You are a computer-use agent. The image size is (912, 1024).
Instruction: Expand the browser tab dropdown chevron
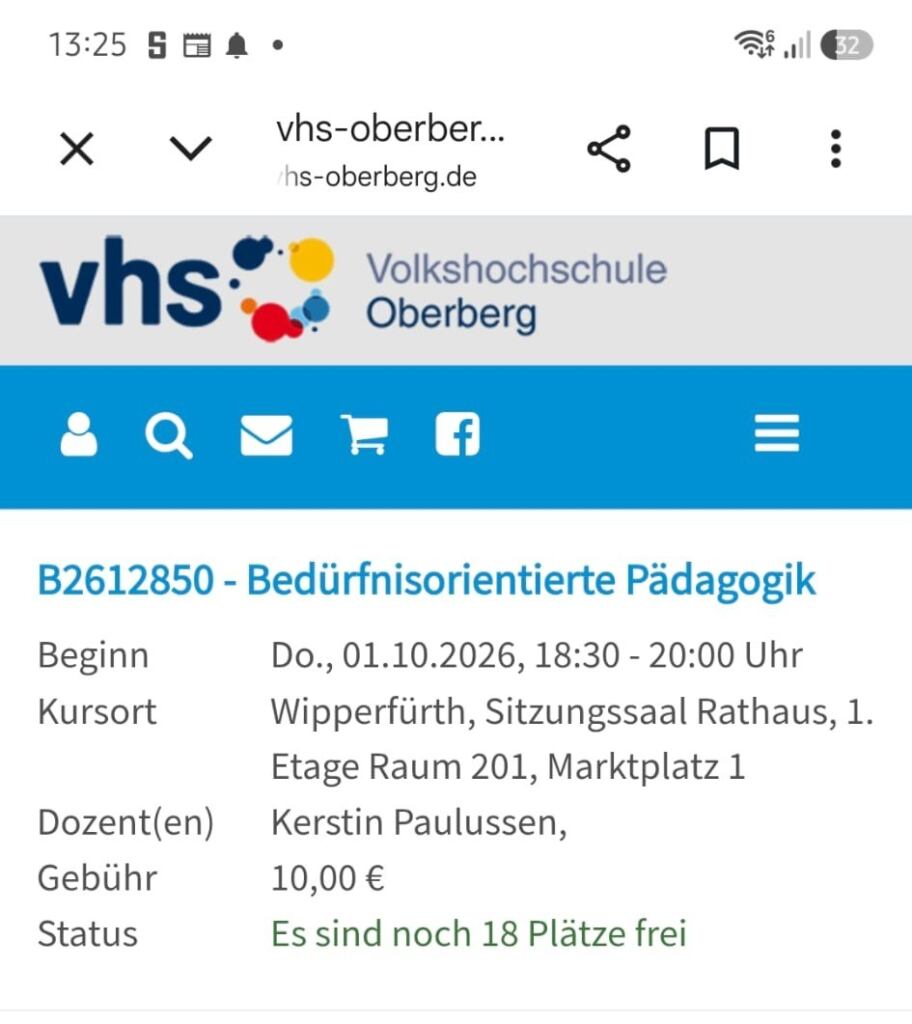(x=190, y=149)
